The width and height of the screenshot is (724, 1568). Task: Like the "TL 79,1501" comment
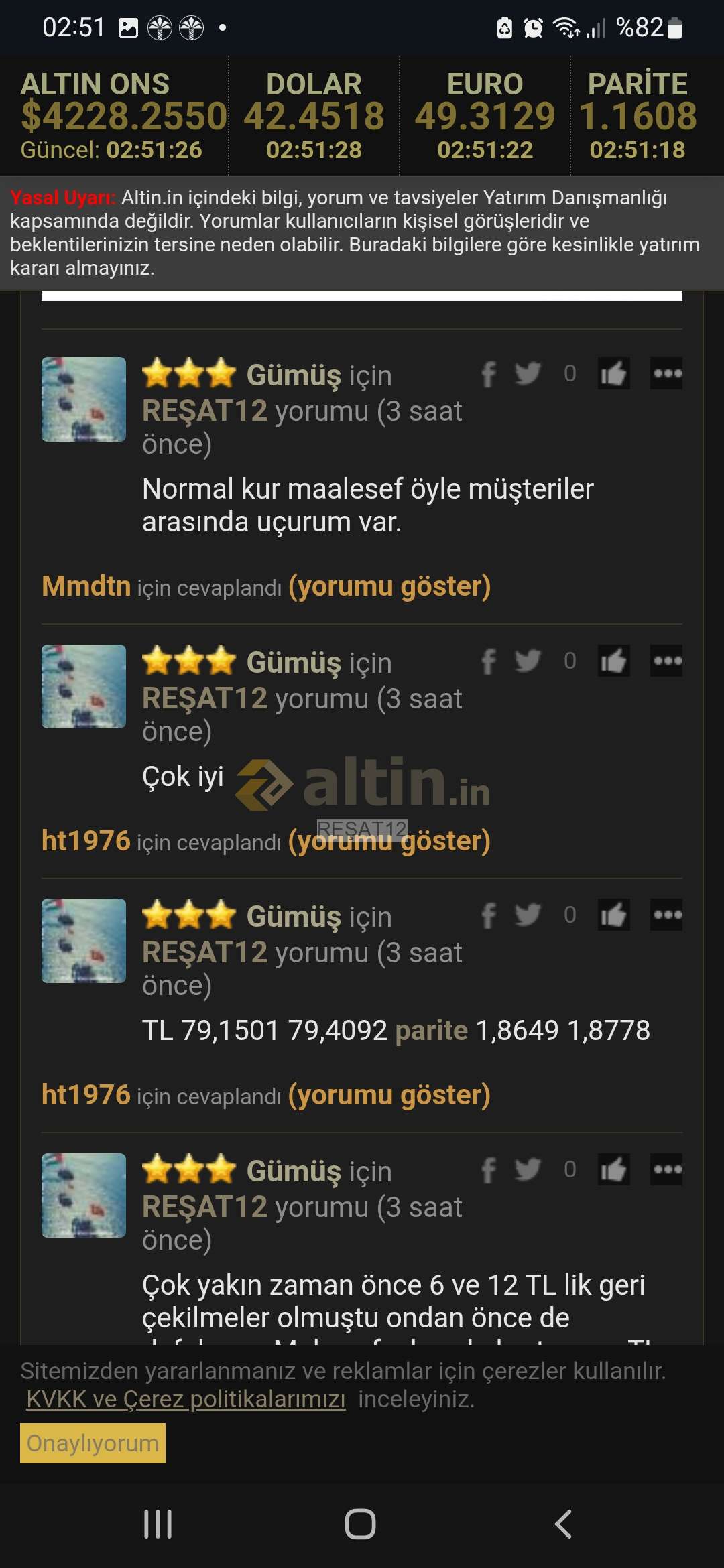613,915
